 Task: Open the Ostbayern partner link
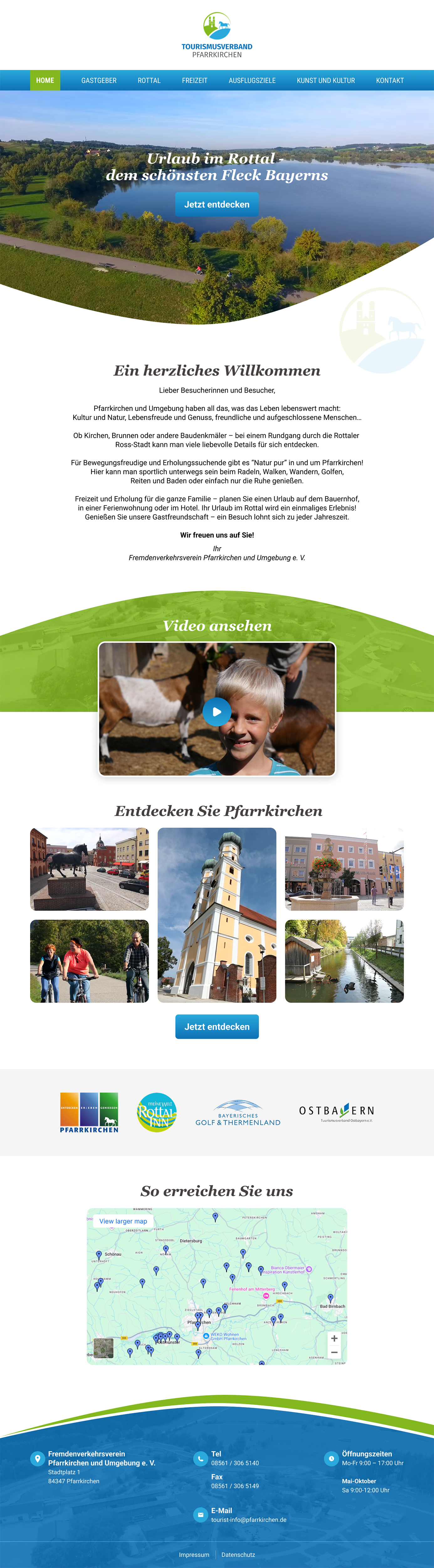[x=336, y=1112]
